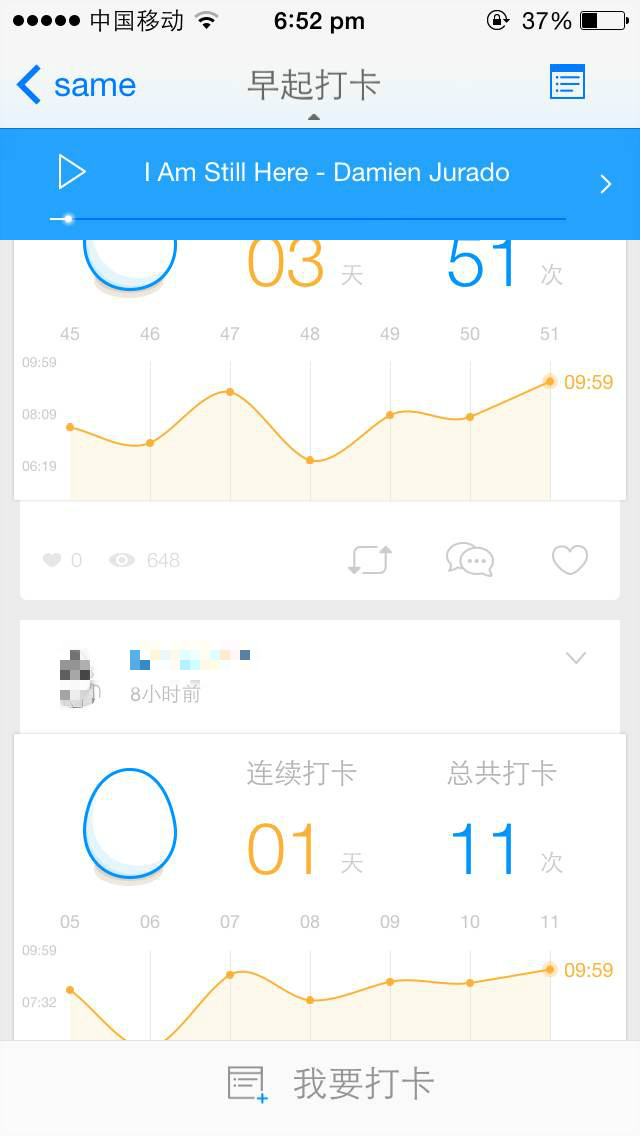
Task: Repost the 51次 check-in post
Action: (369, 560)
